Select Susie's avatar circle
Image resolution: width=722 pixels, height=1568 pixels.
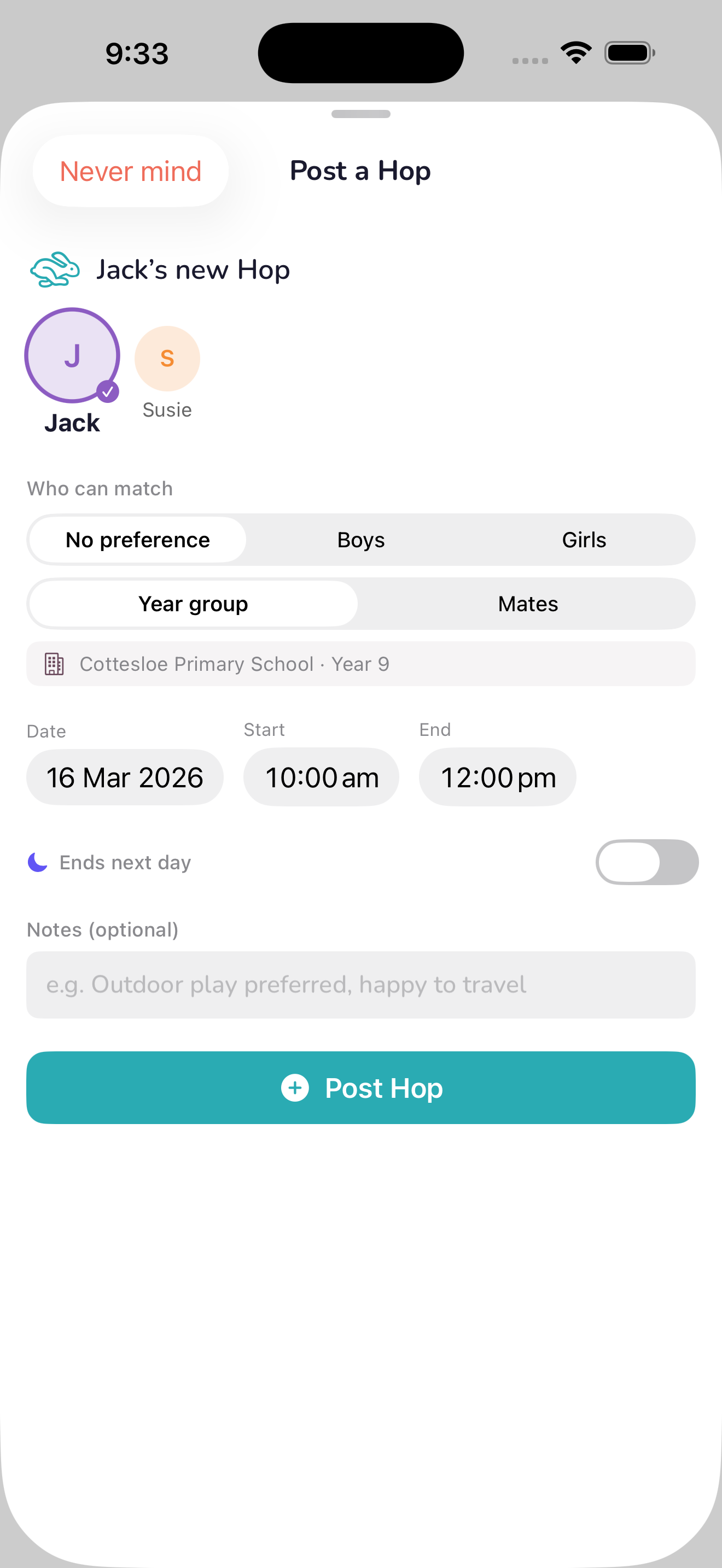pos(167,358)
